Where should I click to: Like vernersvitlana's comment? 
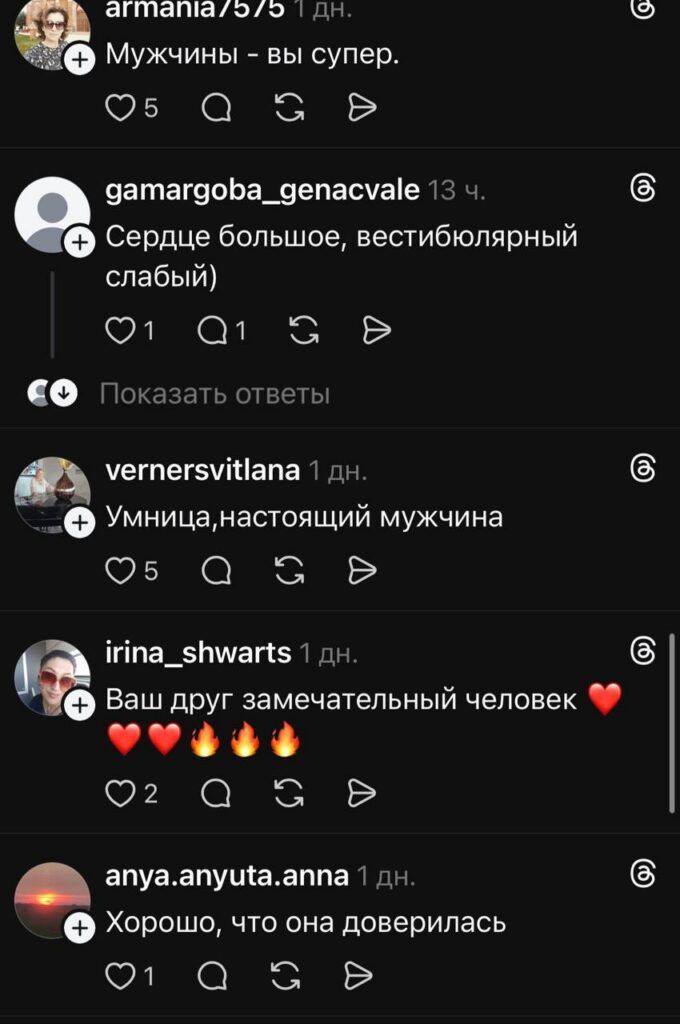120,570
